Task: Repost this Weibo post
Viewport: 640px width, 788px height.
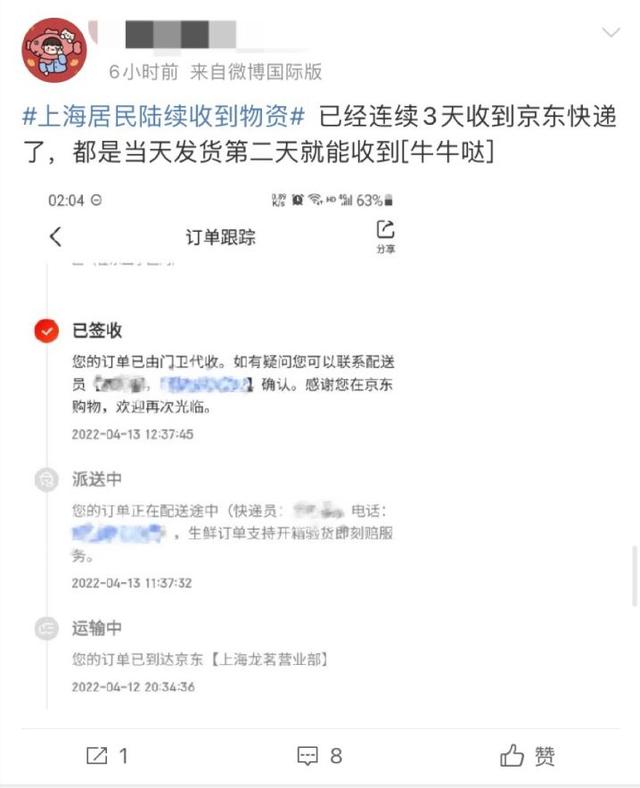Action: tap(108, 755)
